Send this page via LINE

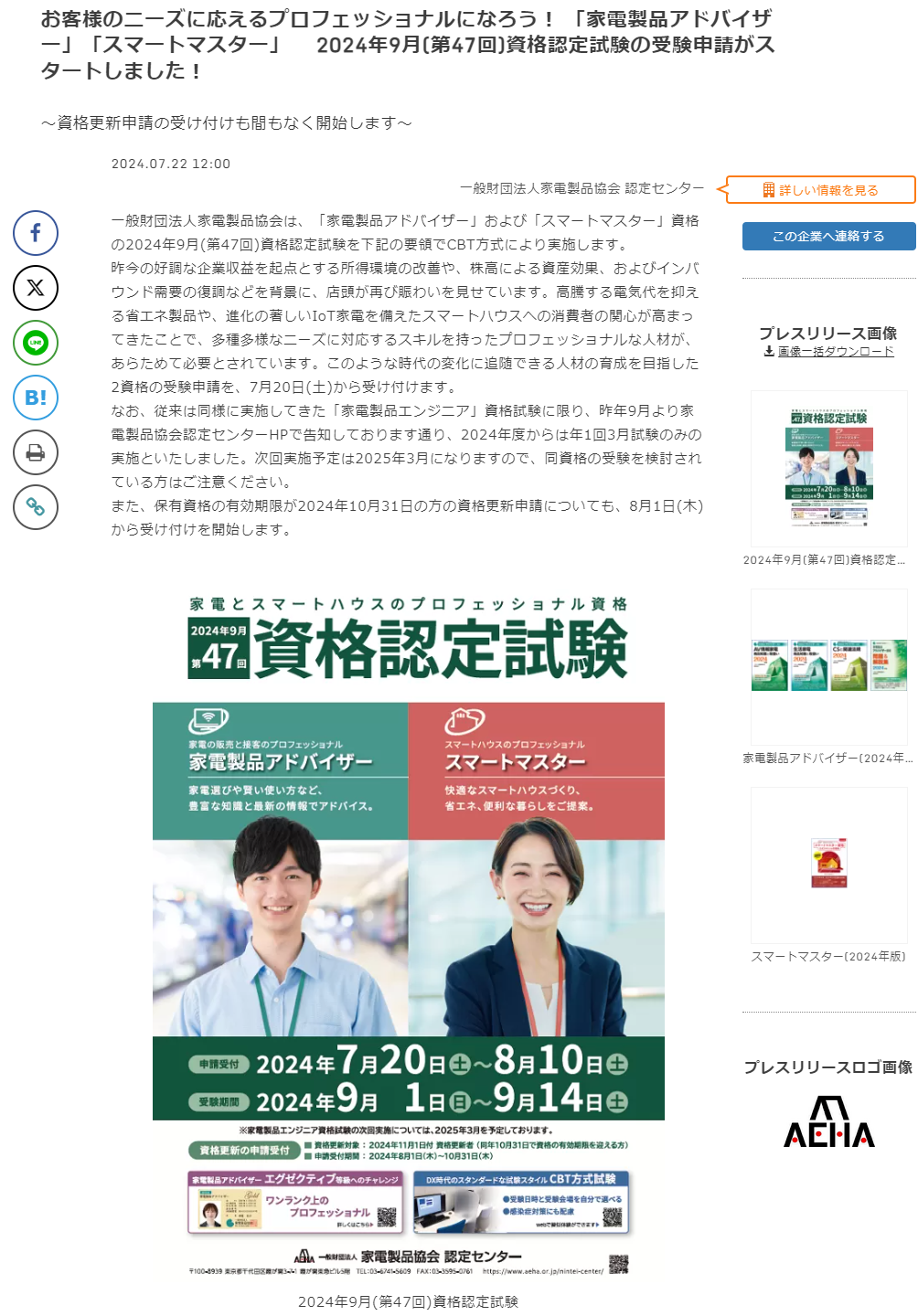click(x=36, y=343)
